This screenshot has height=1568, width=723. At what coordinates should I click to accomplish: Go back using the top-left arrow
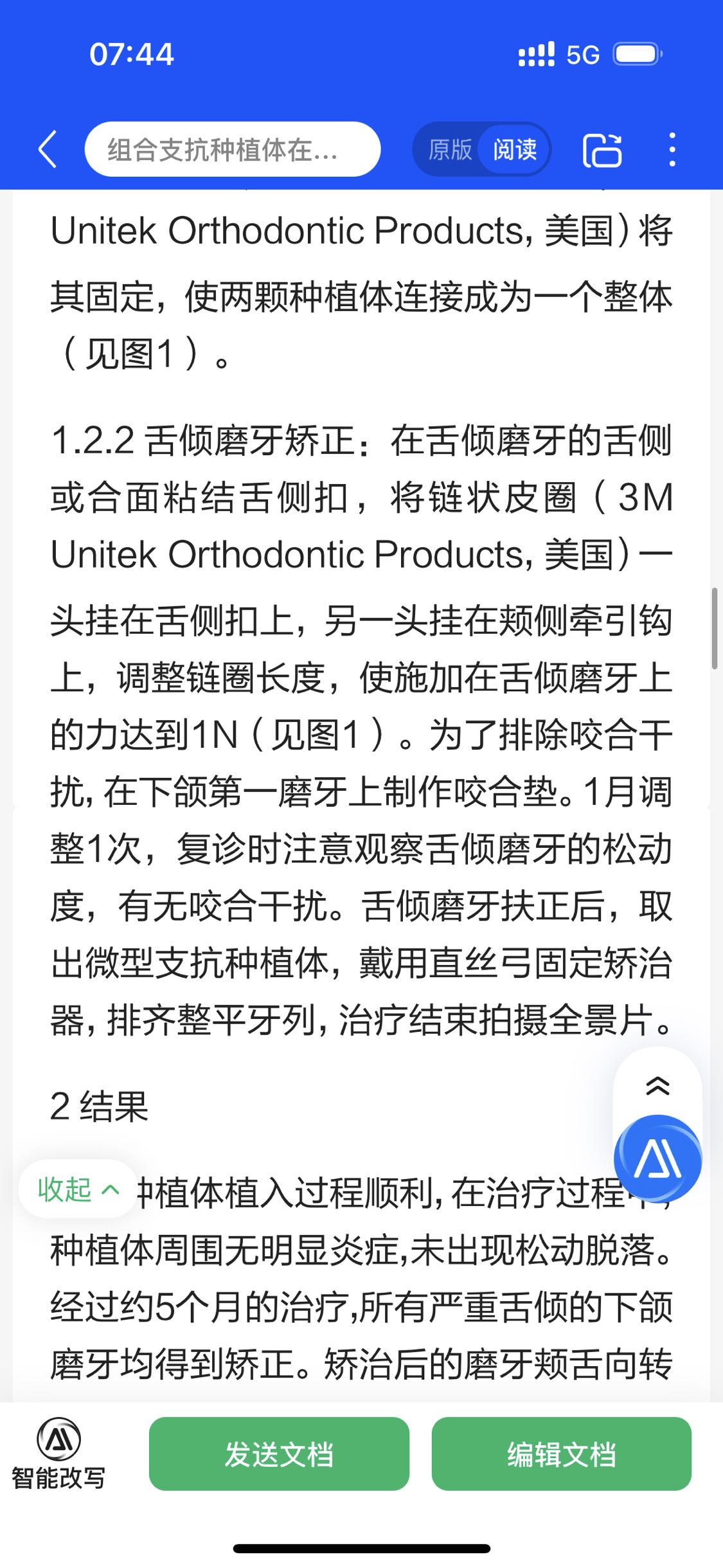click(48, 149)
